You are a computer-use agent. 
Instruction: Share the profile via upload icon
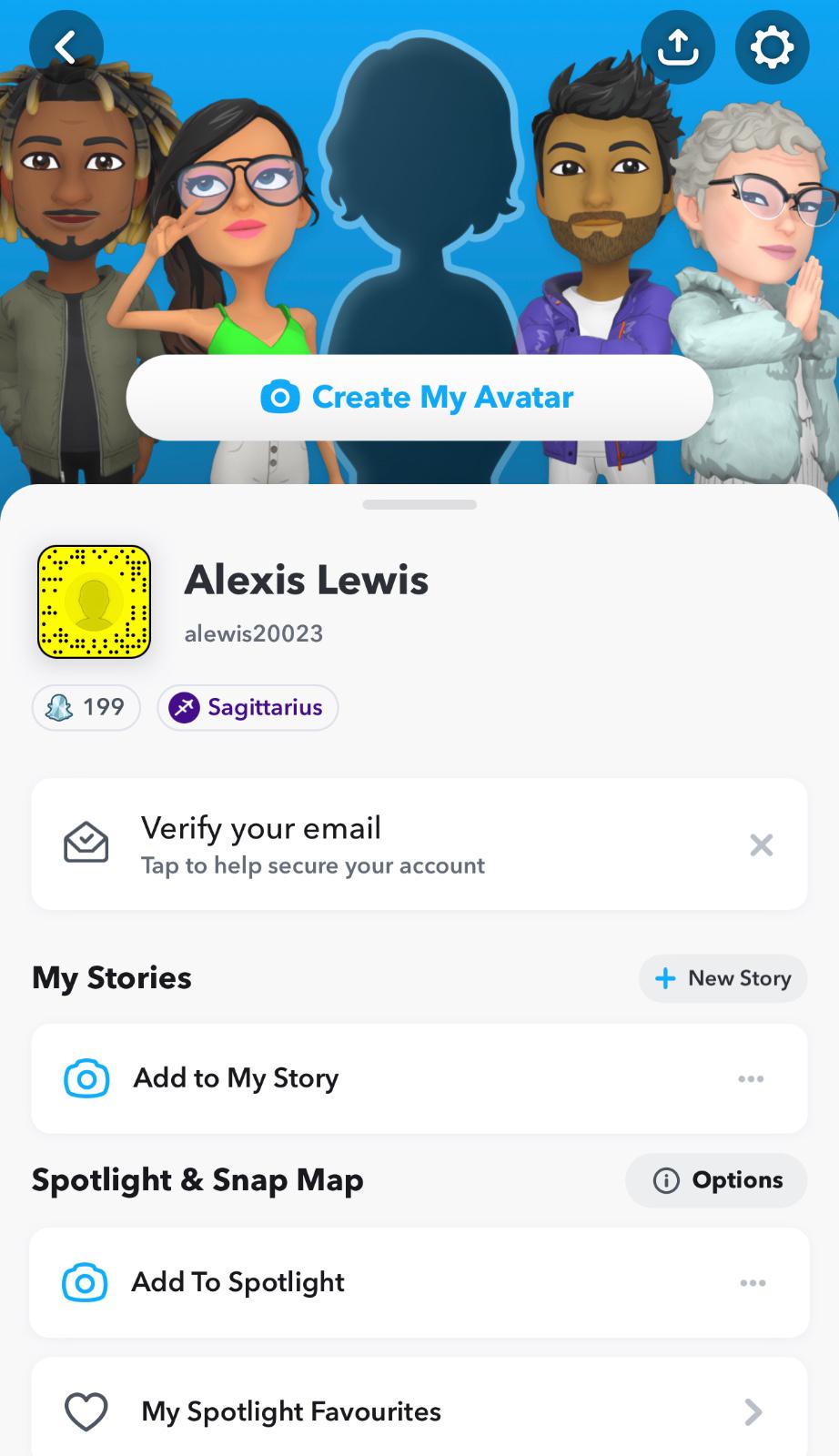pyautogui.click(x=677, y=47)
